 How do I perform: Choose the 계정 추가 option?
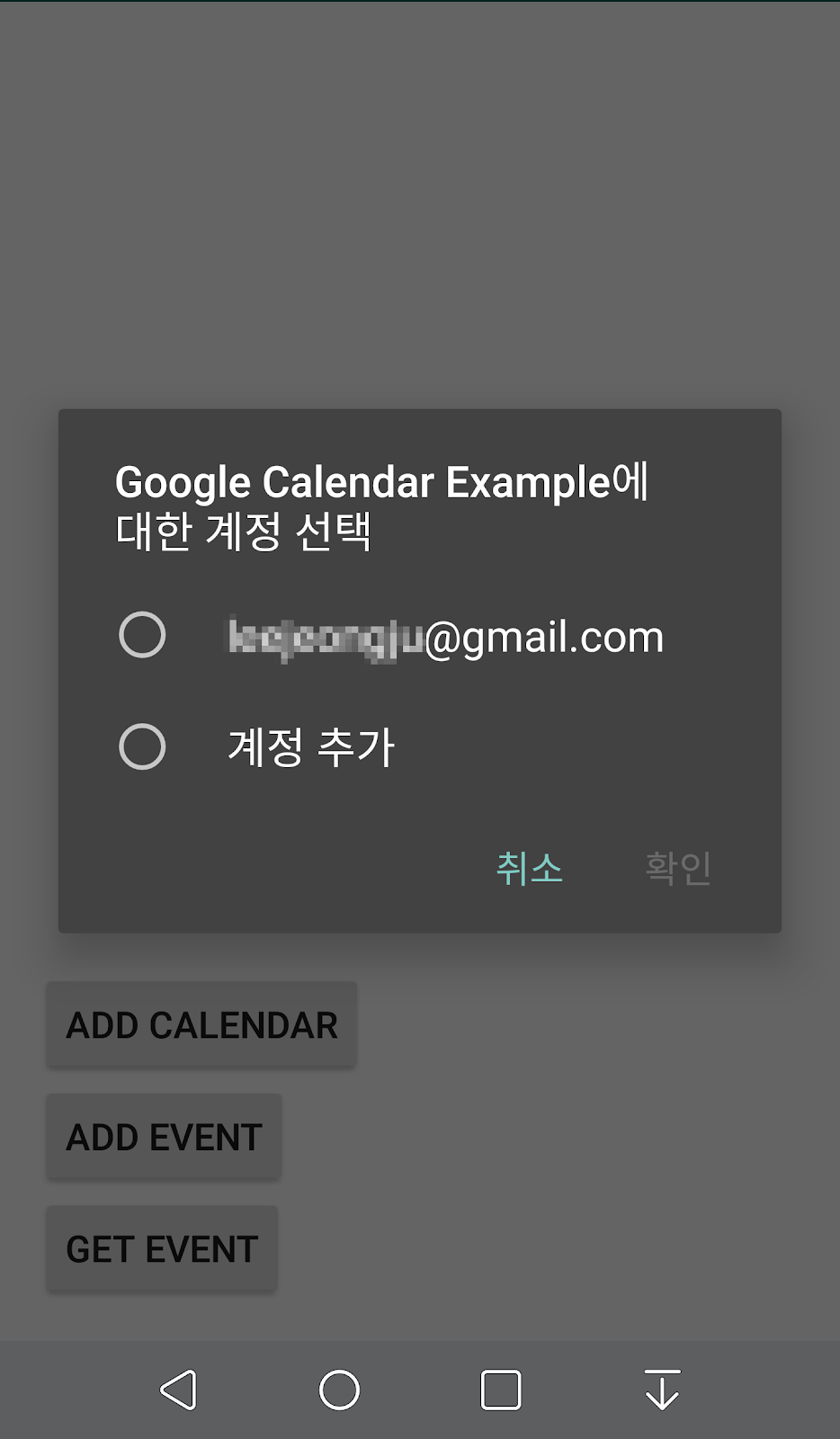pos(142,746)
